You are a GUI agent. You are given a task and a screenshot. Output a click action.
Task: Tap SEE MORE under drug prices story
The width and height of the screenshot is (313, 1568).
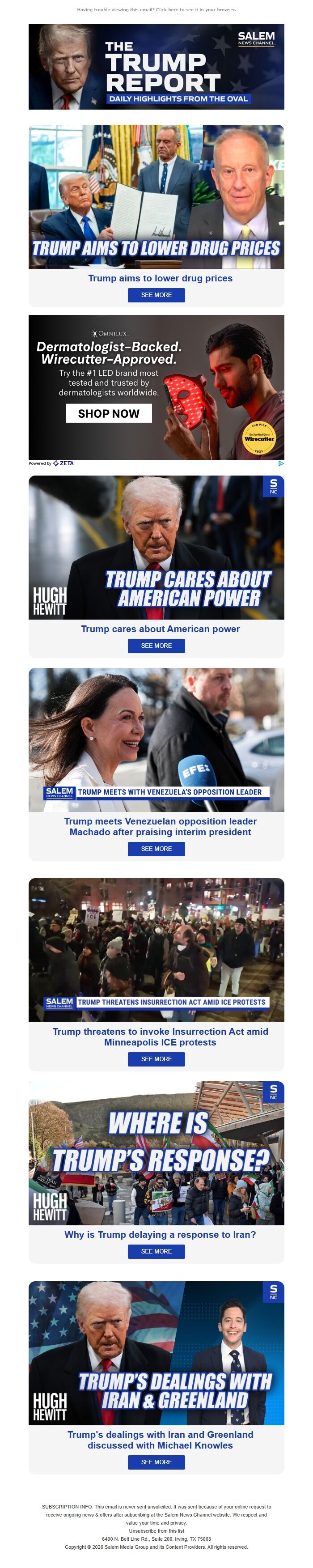[156, 295]
